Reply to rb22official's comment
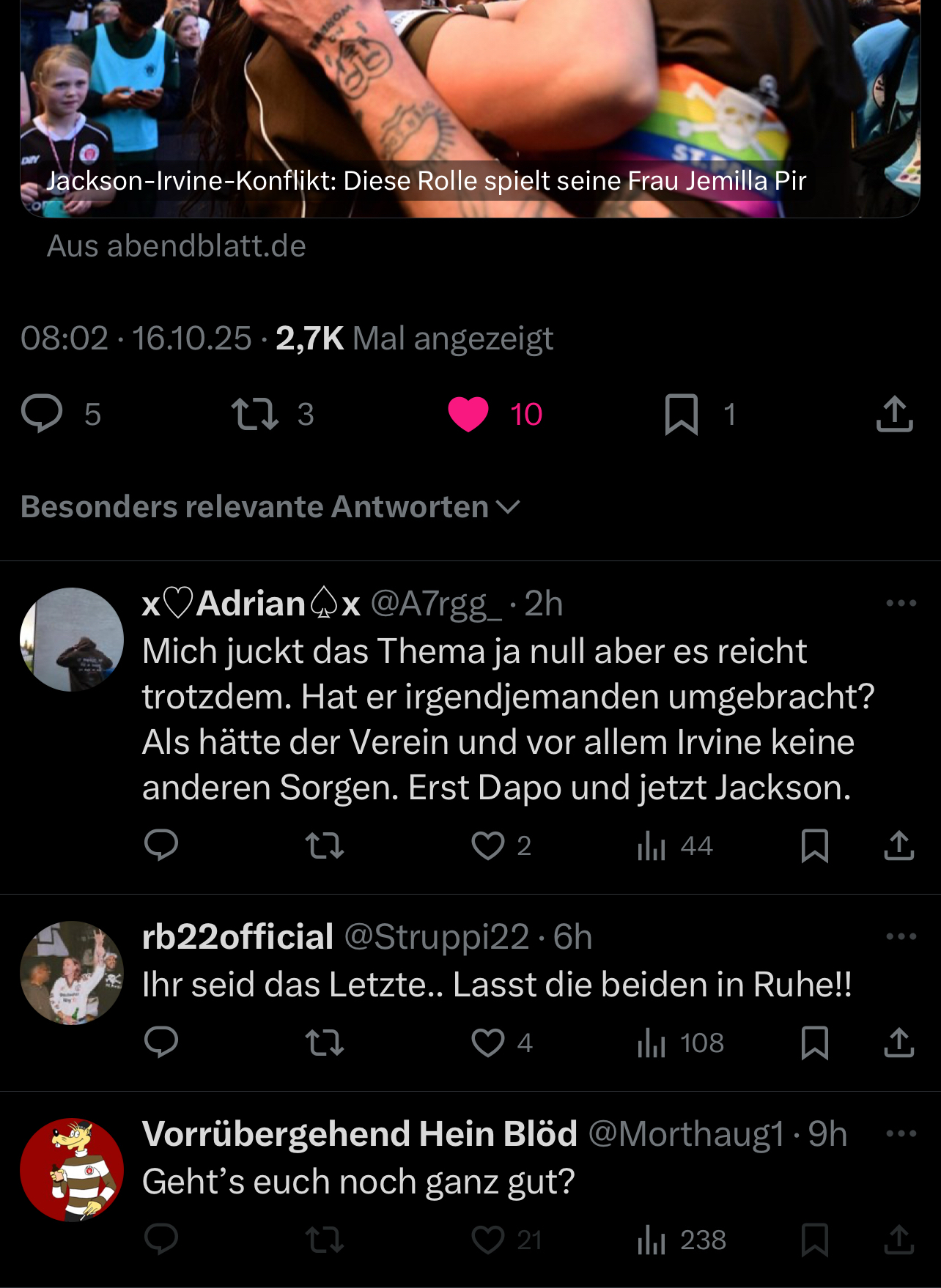This screenshot has height=1288, width=941. (x=161, y=1043)
